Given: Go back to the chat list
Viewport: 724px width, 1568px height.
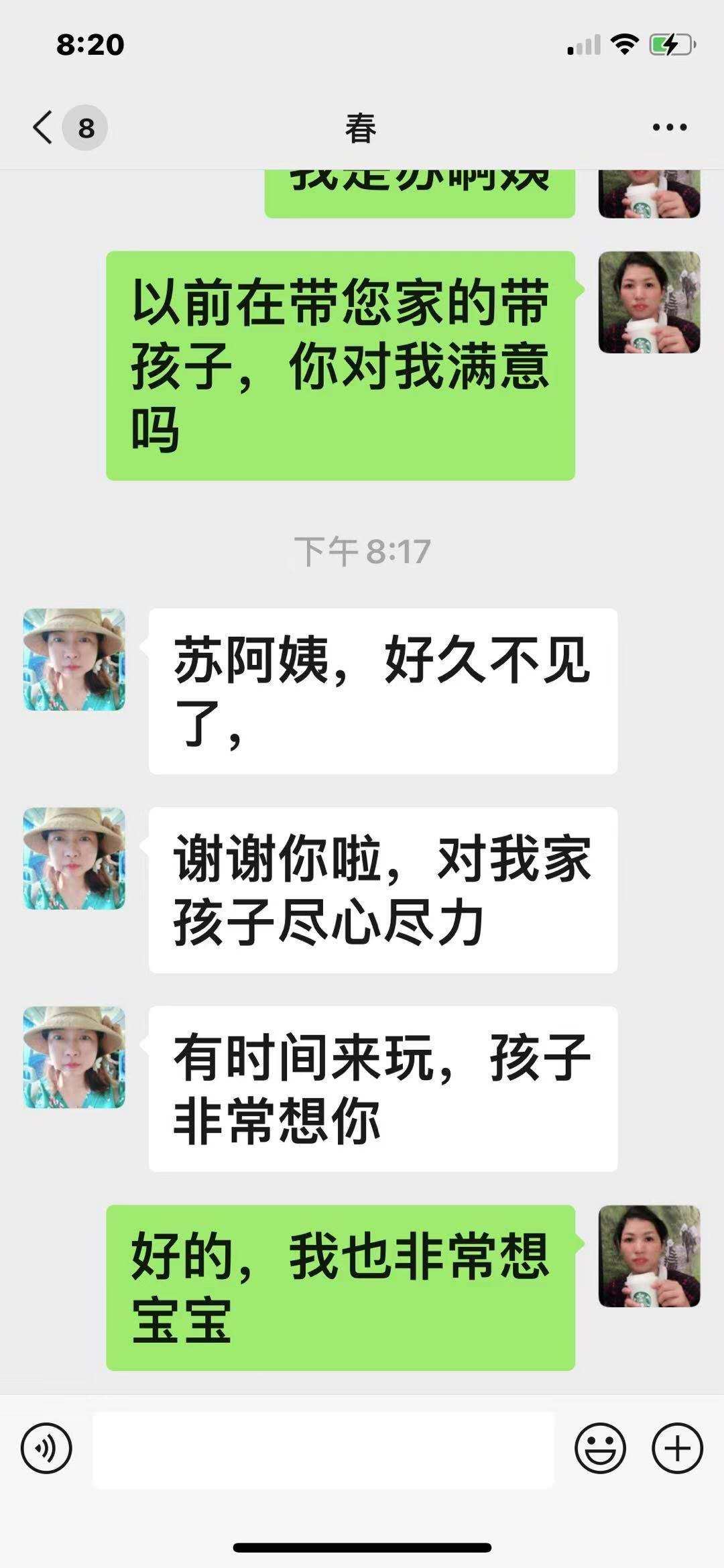Looking at the screenshot, I should (x=43, y=127).
